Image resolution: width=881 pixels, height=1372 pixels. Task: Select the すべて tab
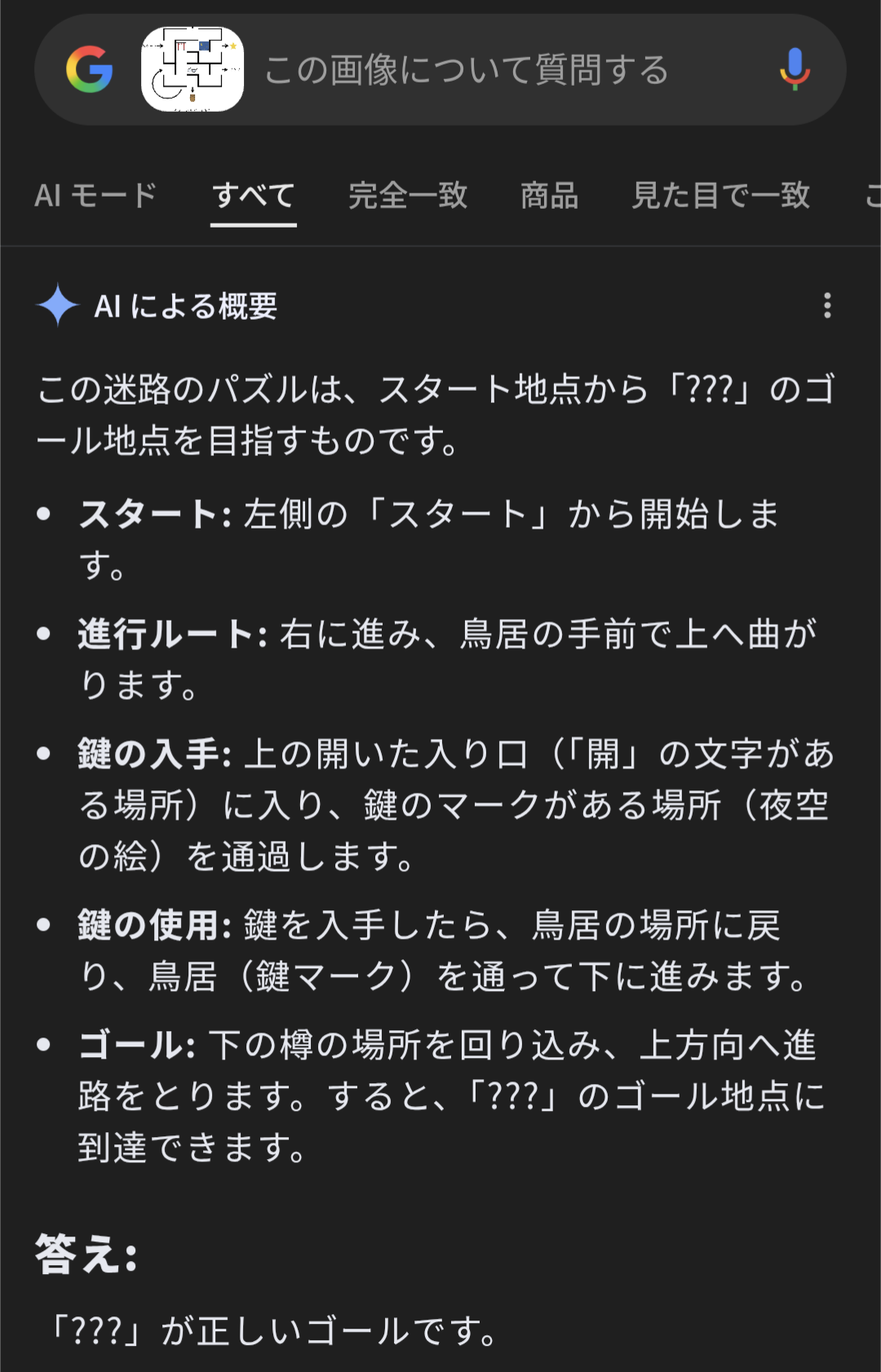253,196
